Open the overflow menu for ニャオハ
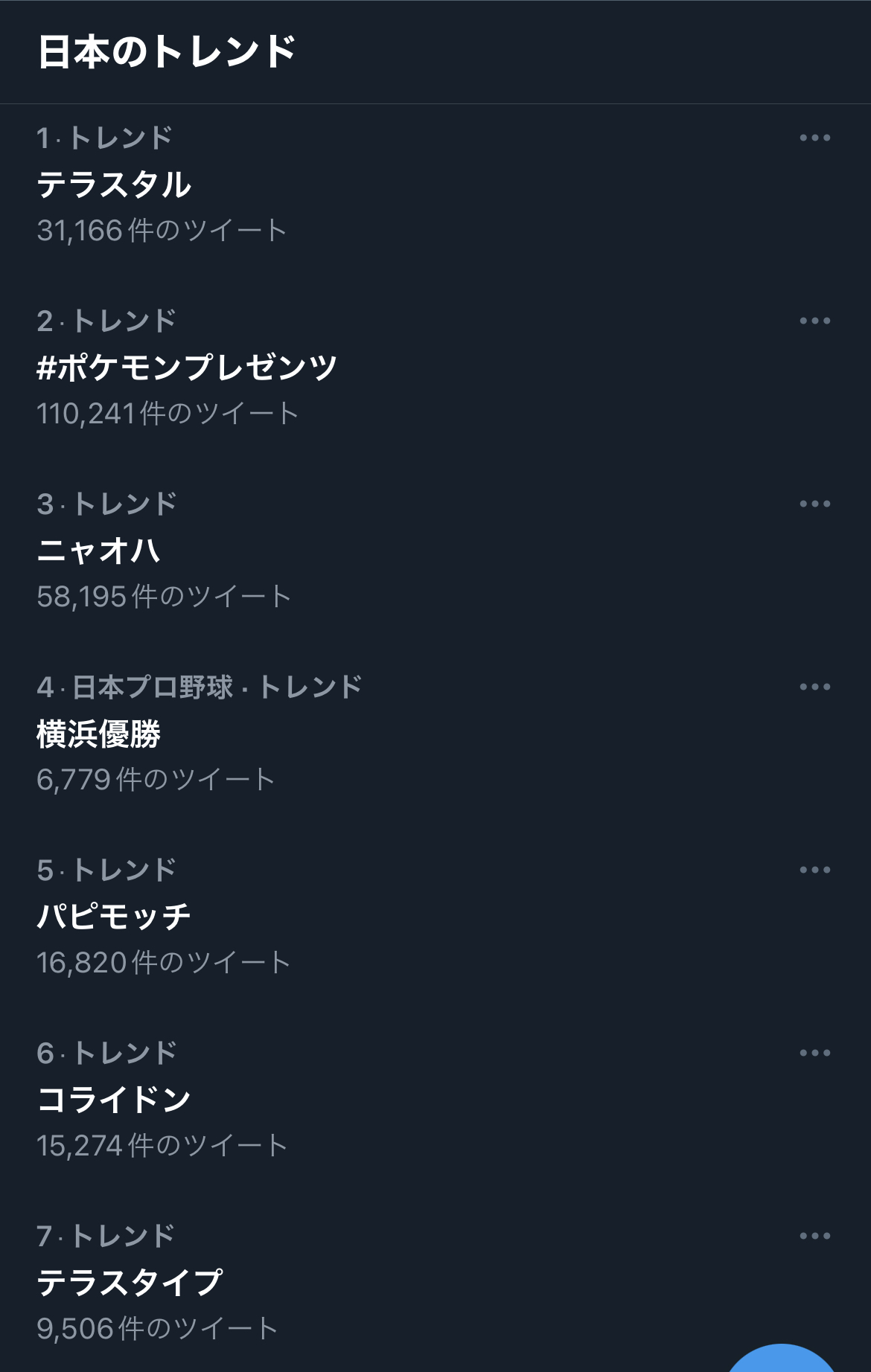This screenshot has width=871, height=1372. pos(814,504)
